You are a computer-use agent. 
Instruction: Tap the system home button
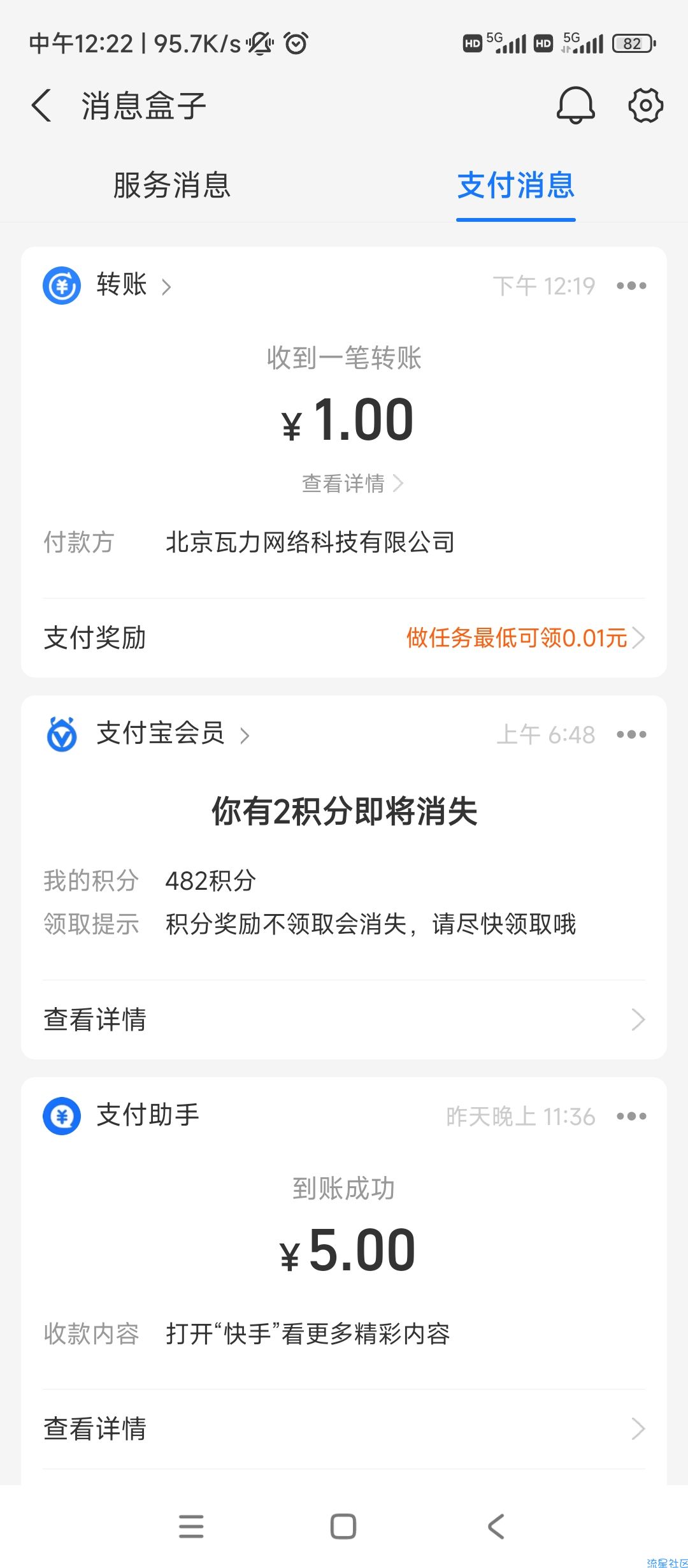coord(343,1527)
